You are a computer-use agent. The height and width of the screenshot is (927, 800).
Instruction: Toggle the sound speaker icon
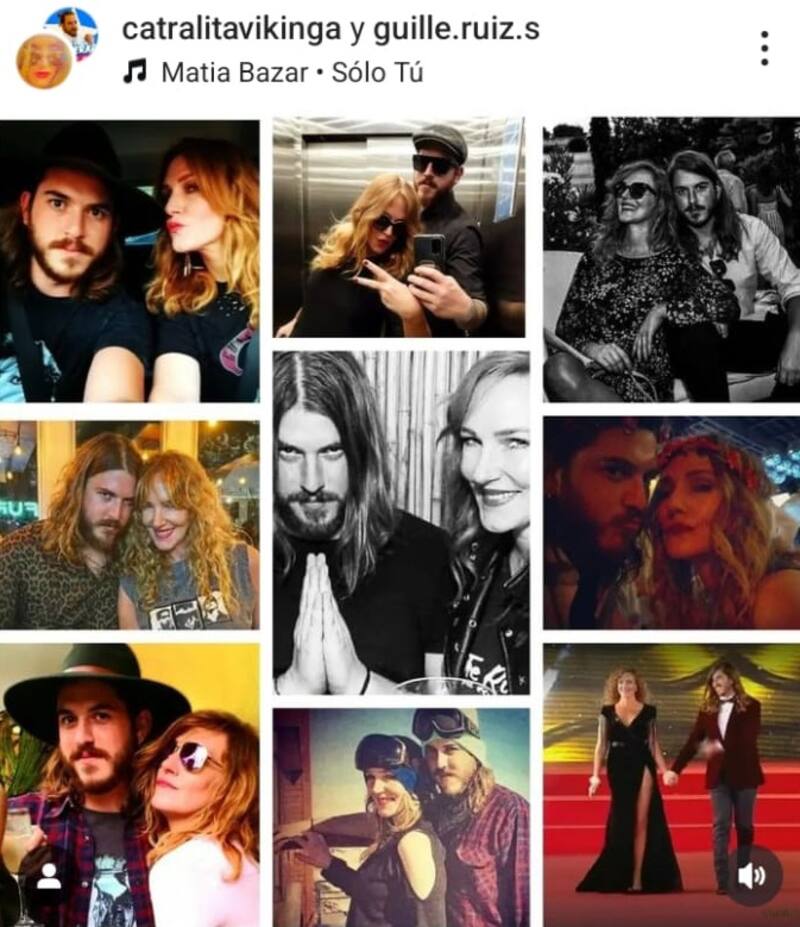tap(752, 877)
